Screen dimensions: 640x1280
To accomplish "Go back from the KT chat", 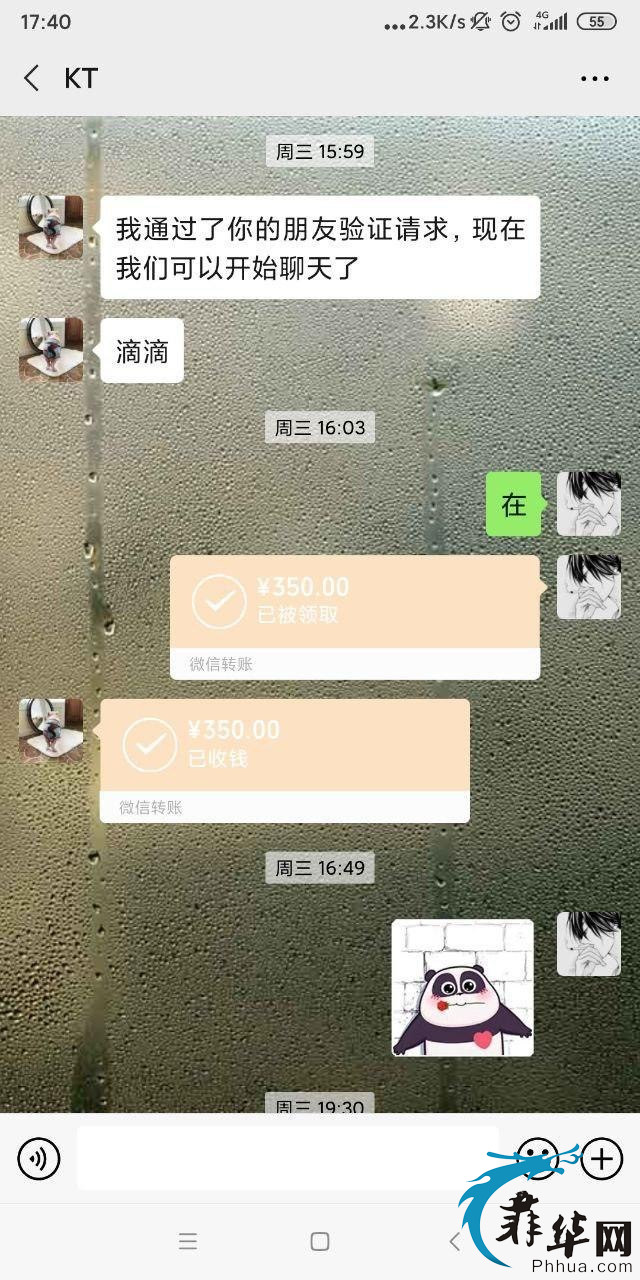I will coord(32,78).
